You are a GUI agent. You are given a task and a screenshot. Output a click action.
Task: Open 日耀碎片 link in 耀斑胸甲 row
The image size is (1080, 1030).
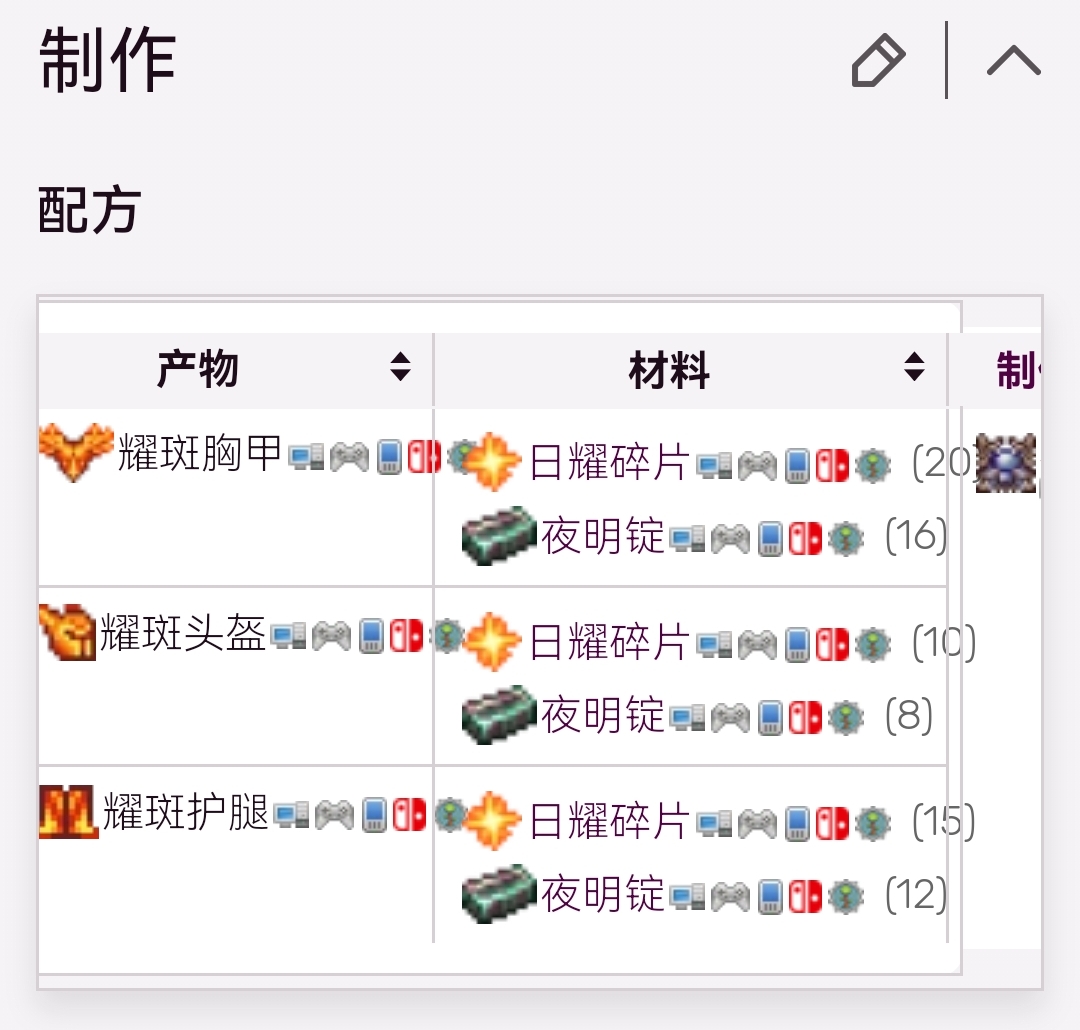coord(609,463)
